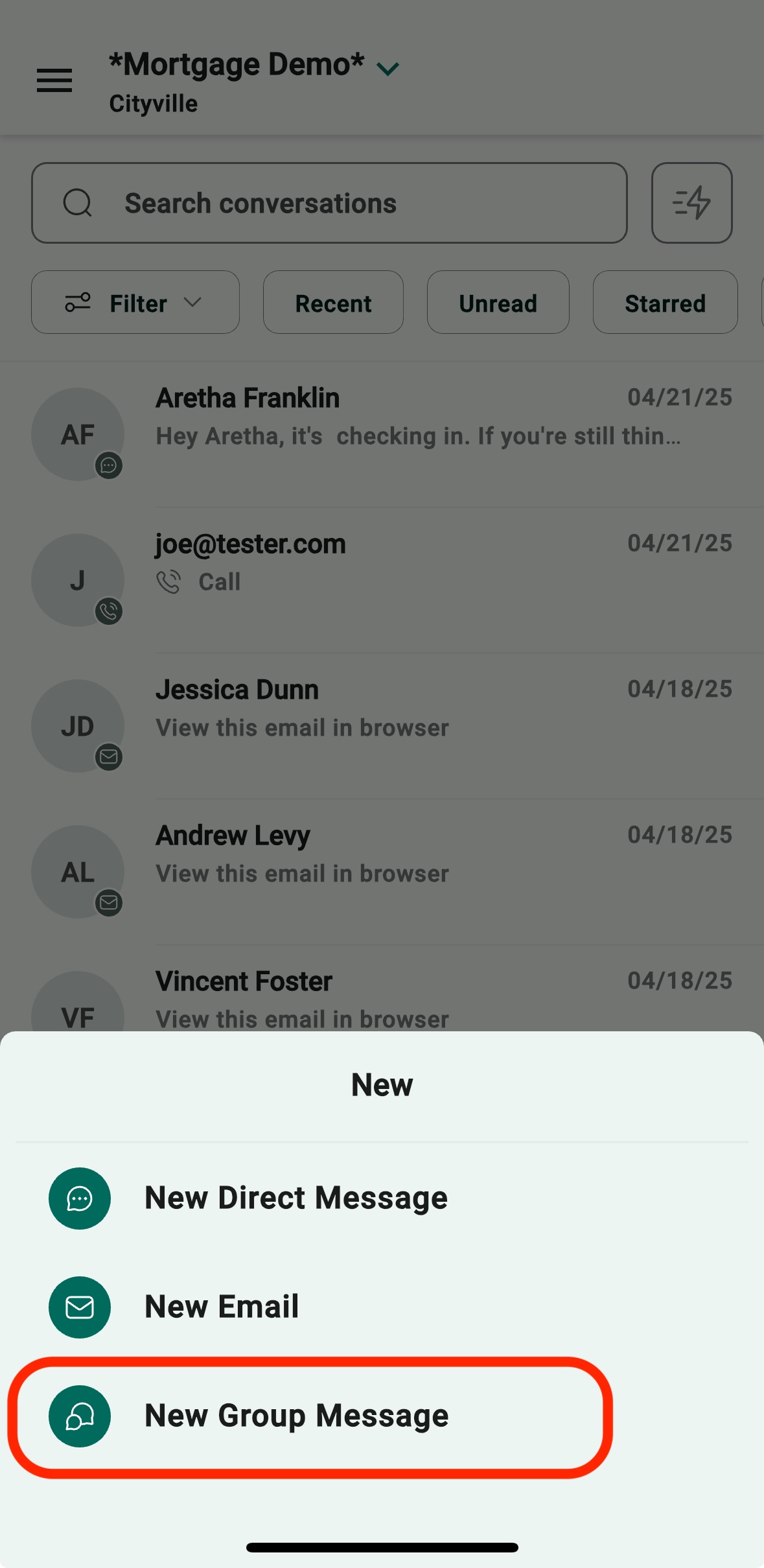Choose New Email option
Image resolution: width=764 pixels, height=1568 pixels.
coord(222,1307)
